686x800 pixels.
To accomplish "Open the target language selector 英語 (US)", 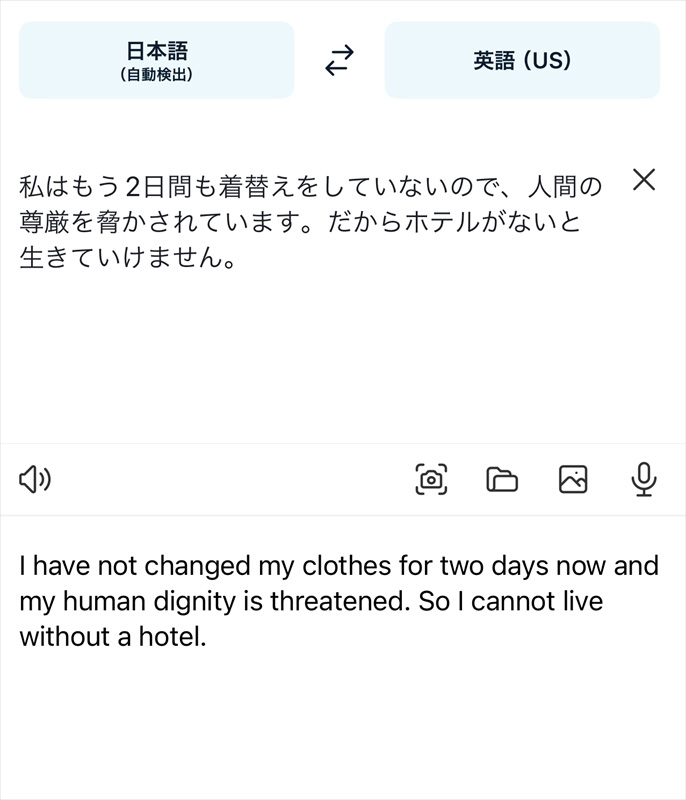I will click(x=522, y=60).
